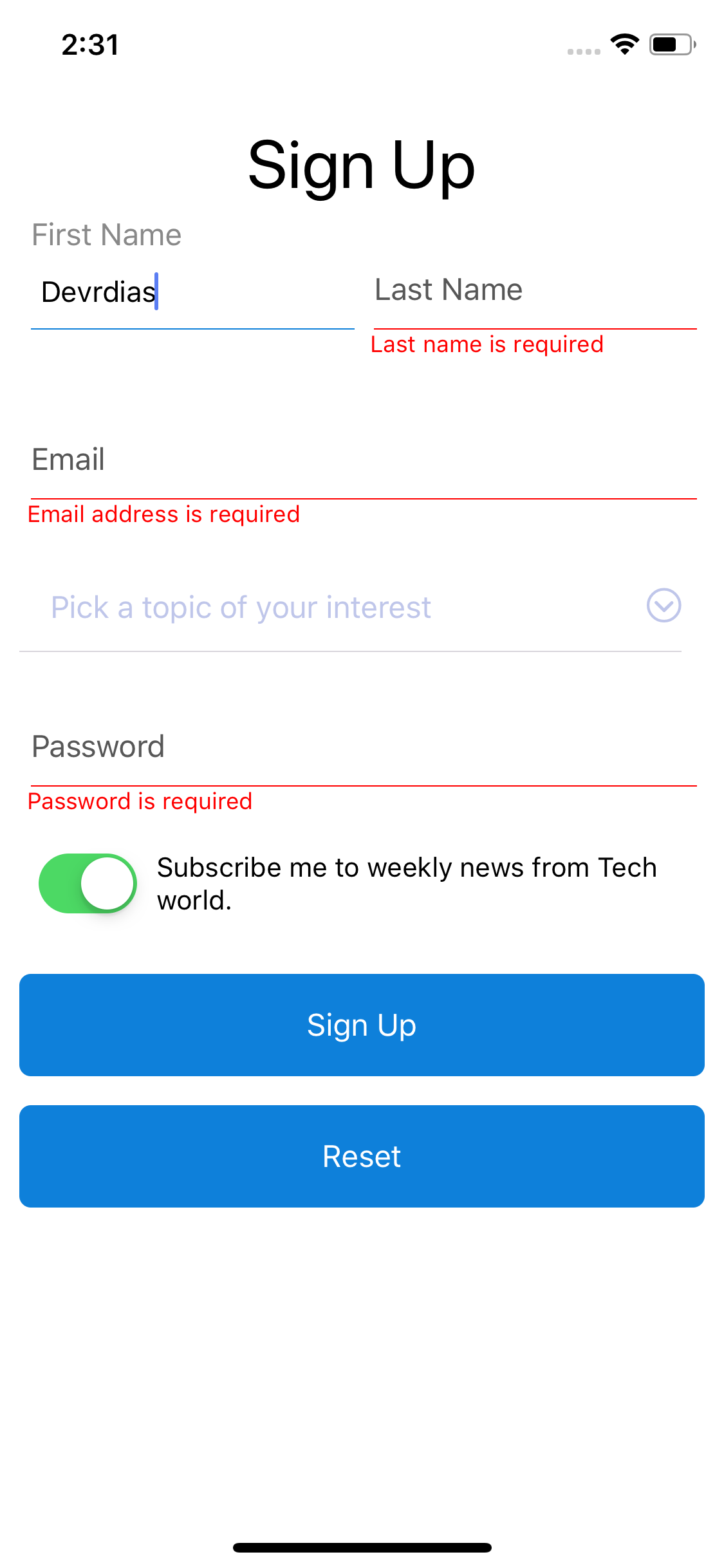Disable the weekly news subscription switch
Viewport: 724px width, 1568px height.
coord(88,884)
